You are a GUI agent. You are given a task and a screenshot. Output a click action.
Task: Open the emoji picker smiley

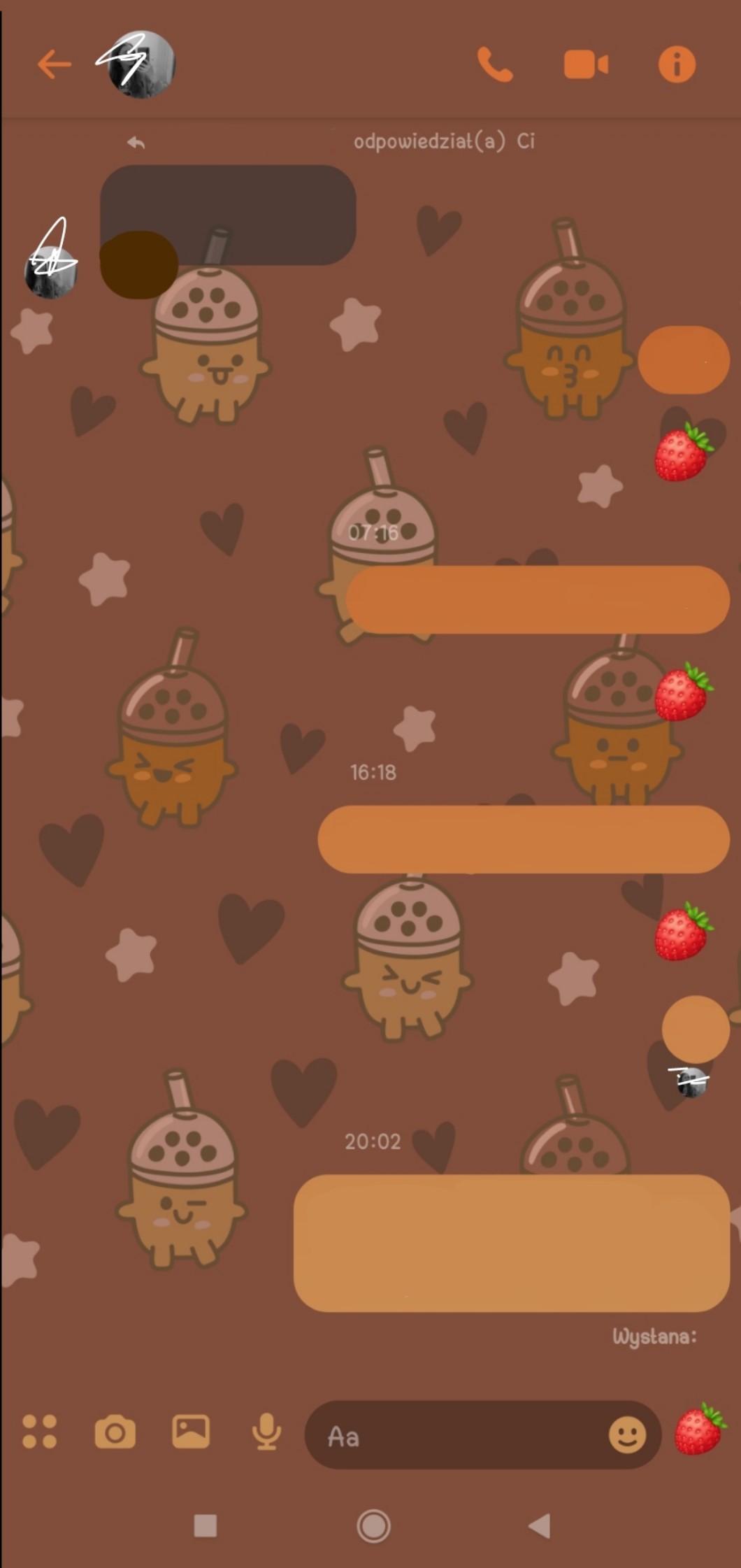[627, 1435]
